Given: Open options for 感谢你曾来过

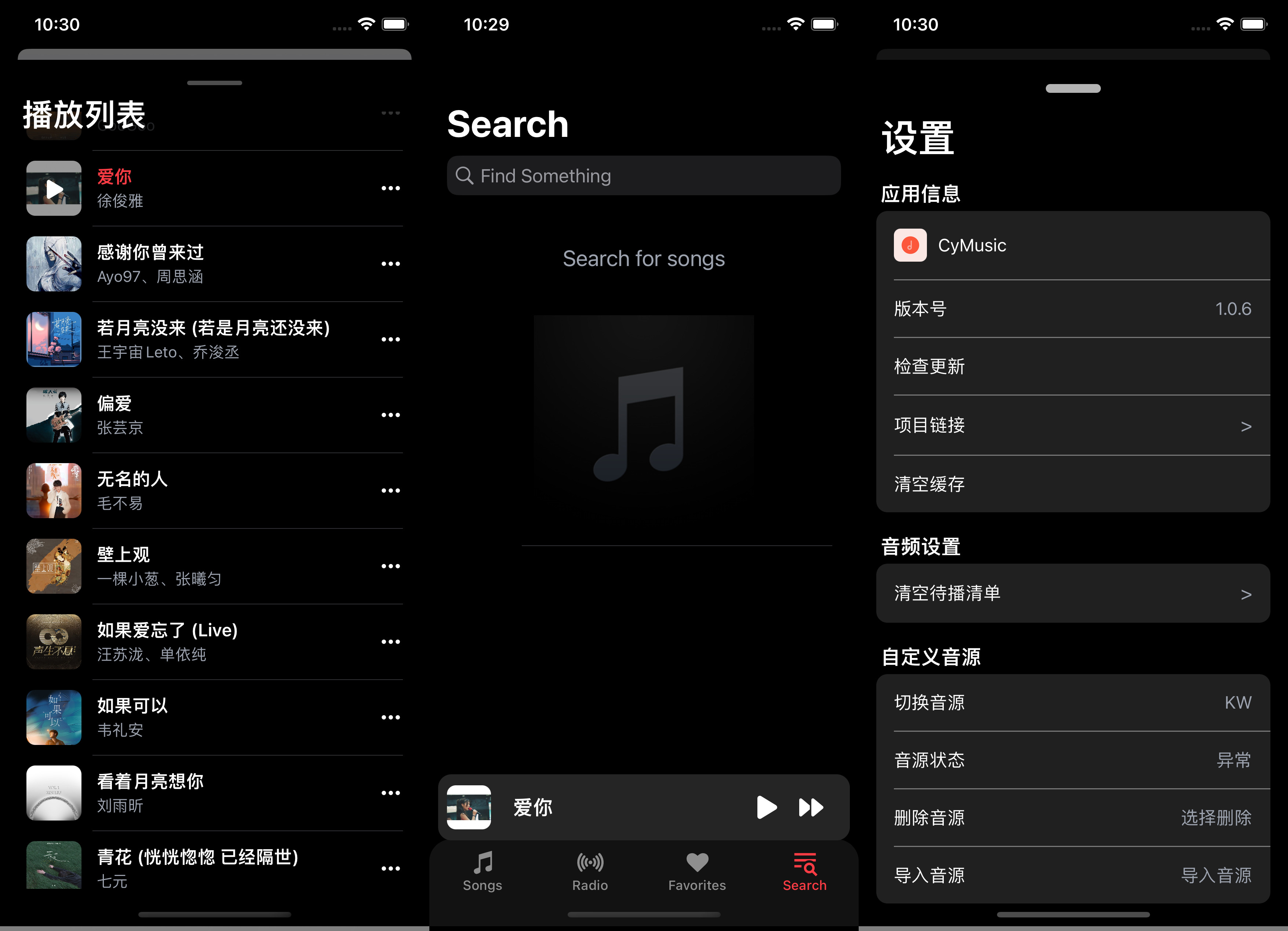Looking at the screenshot, I should pos(390,264).
